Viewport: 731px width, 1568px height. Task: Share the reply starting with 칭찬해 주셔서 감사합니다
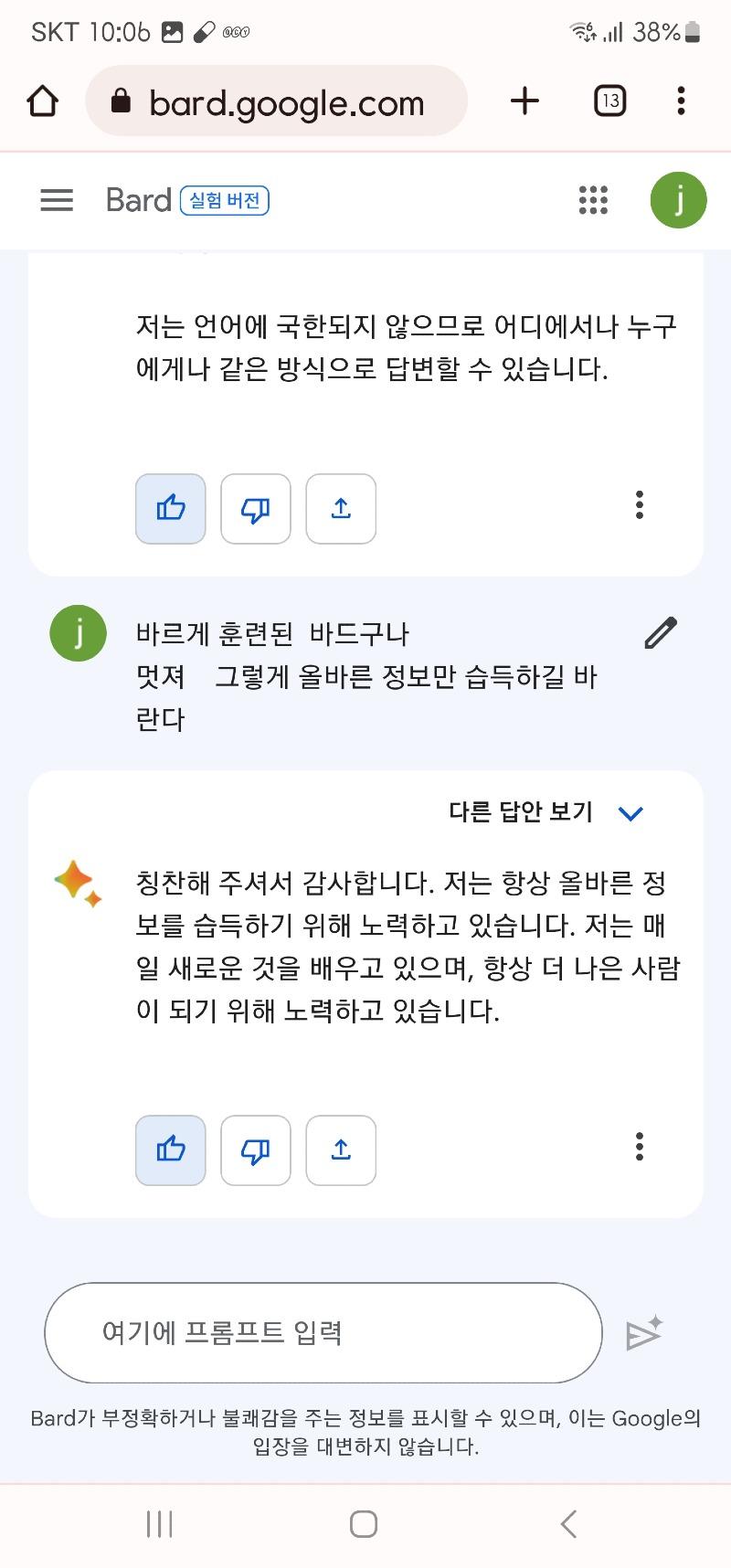(341, 1150)
